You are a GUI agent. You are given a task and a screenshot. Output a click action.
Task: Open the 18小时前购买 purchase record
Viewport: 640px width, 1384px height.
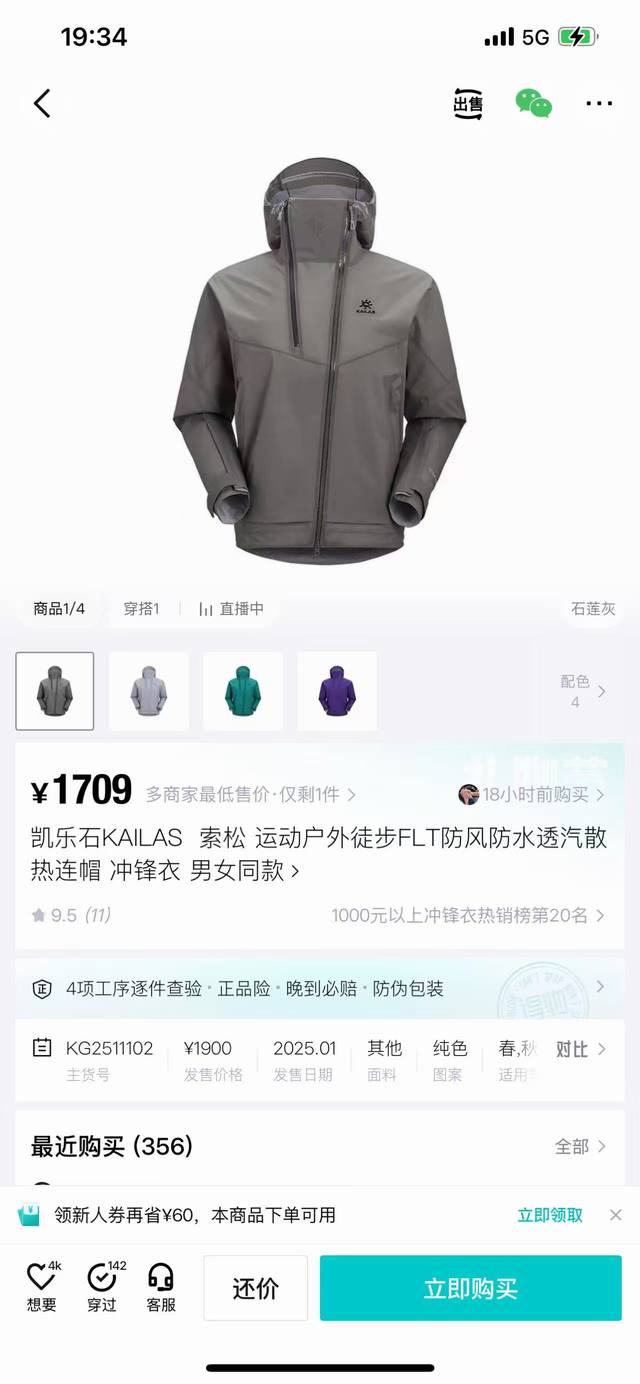click(x=533, y=795)
